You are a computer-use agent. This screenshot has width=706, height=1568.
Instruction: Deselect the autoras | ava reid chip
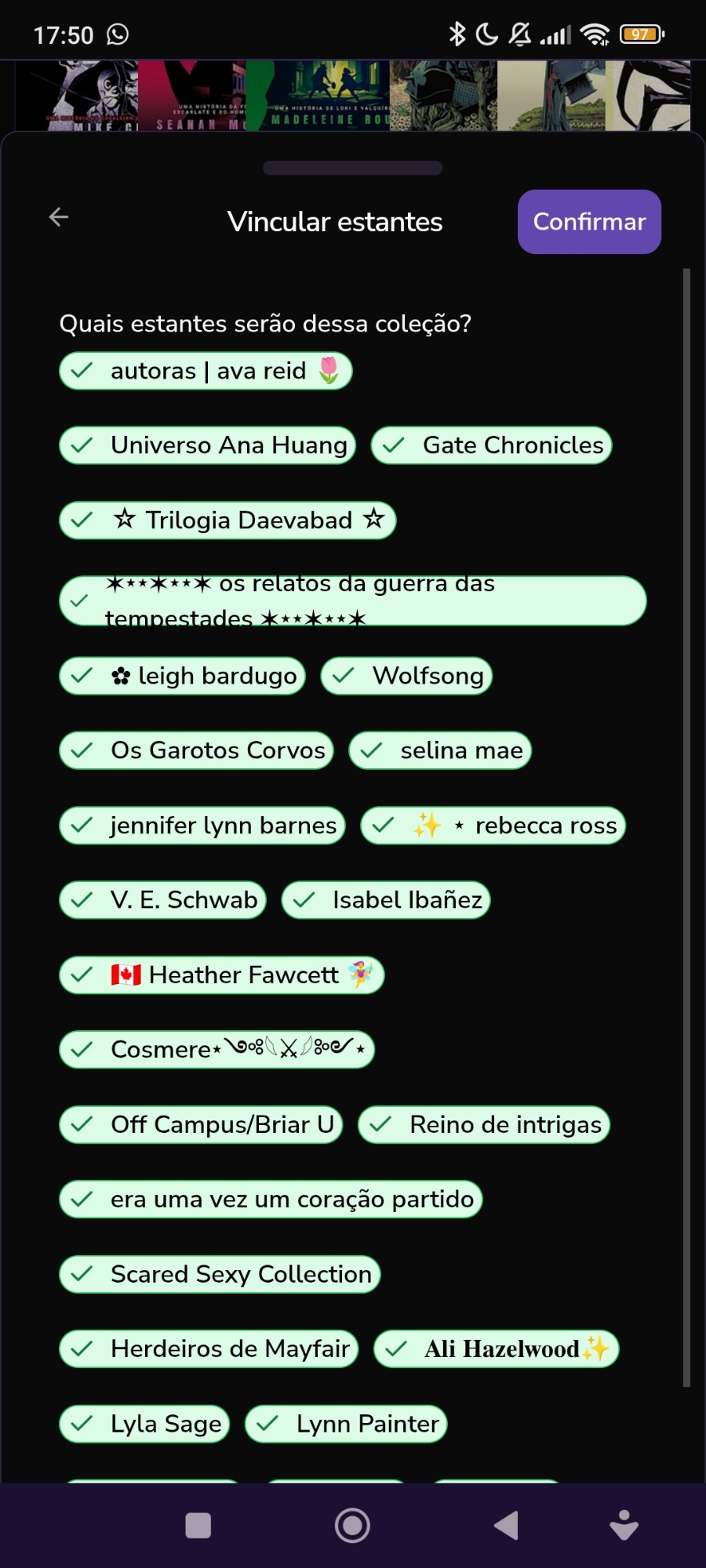click(x=206, y=371)
